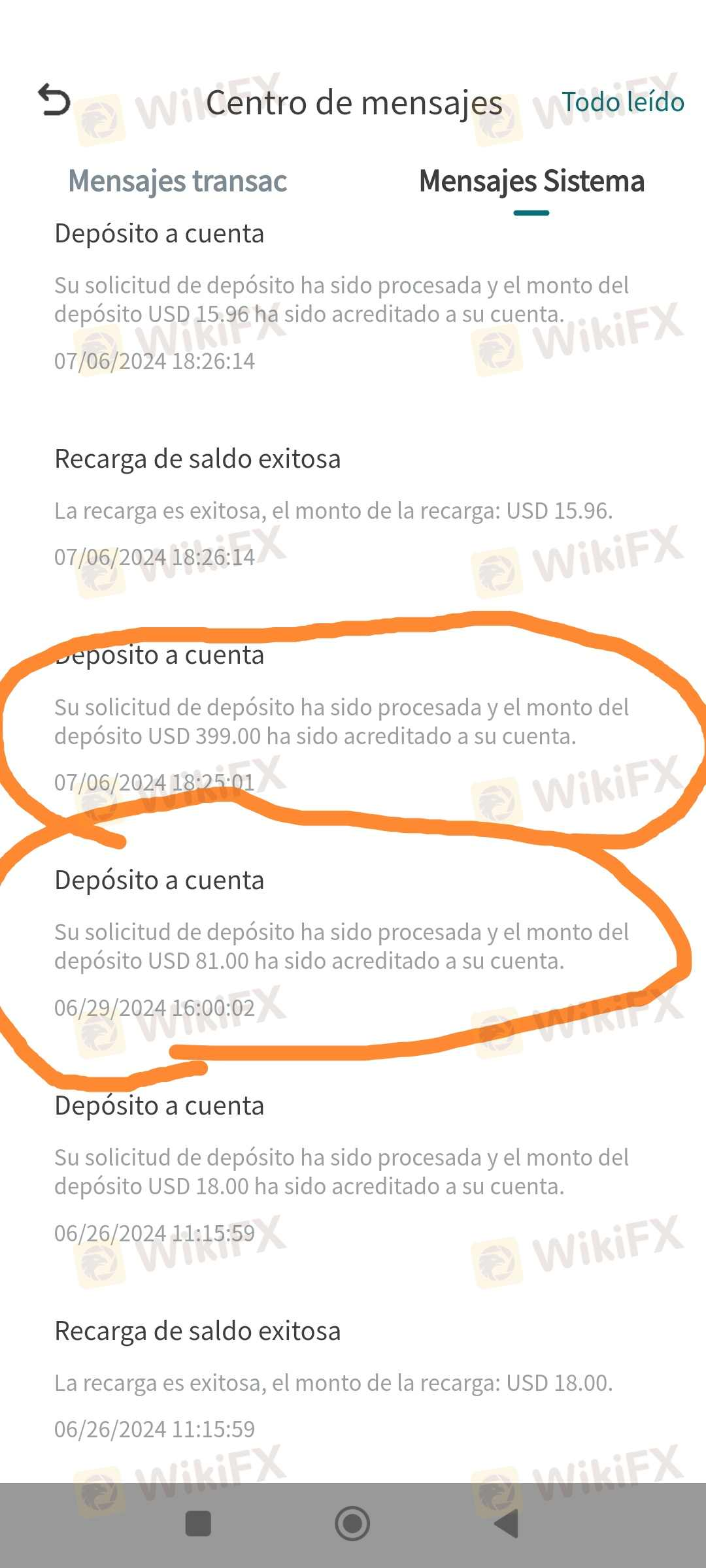Open the USD 18.00 deposit message
Screen dimensions: 706x1568
pyautogui.click(x=340, y=1171)
